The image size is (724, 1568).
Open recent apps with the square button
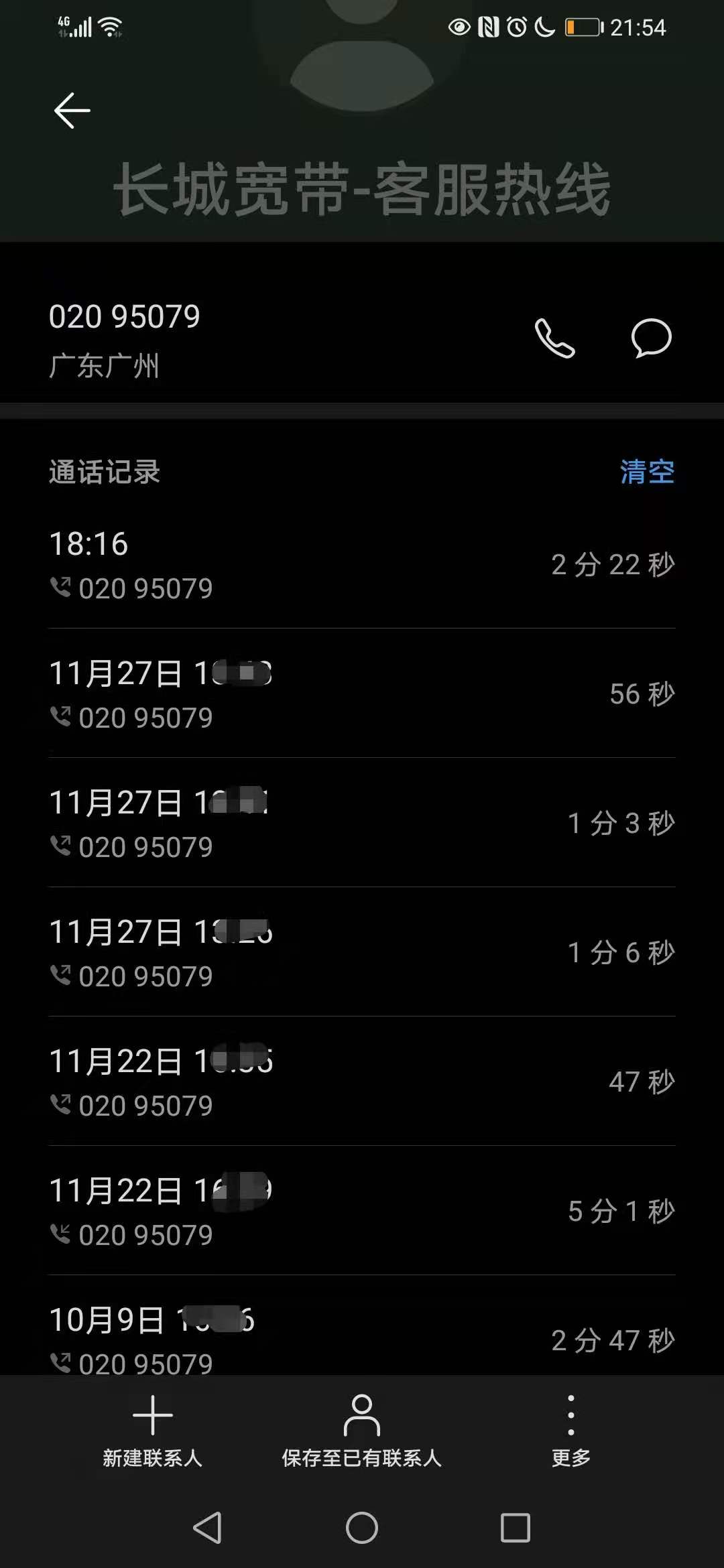click(516, 1528)
